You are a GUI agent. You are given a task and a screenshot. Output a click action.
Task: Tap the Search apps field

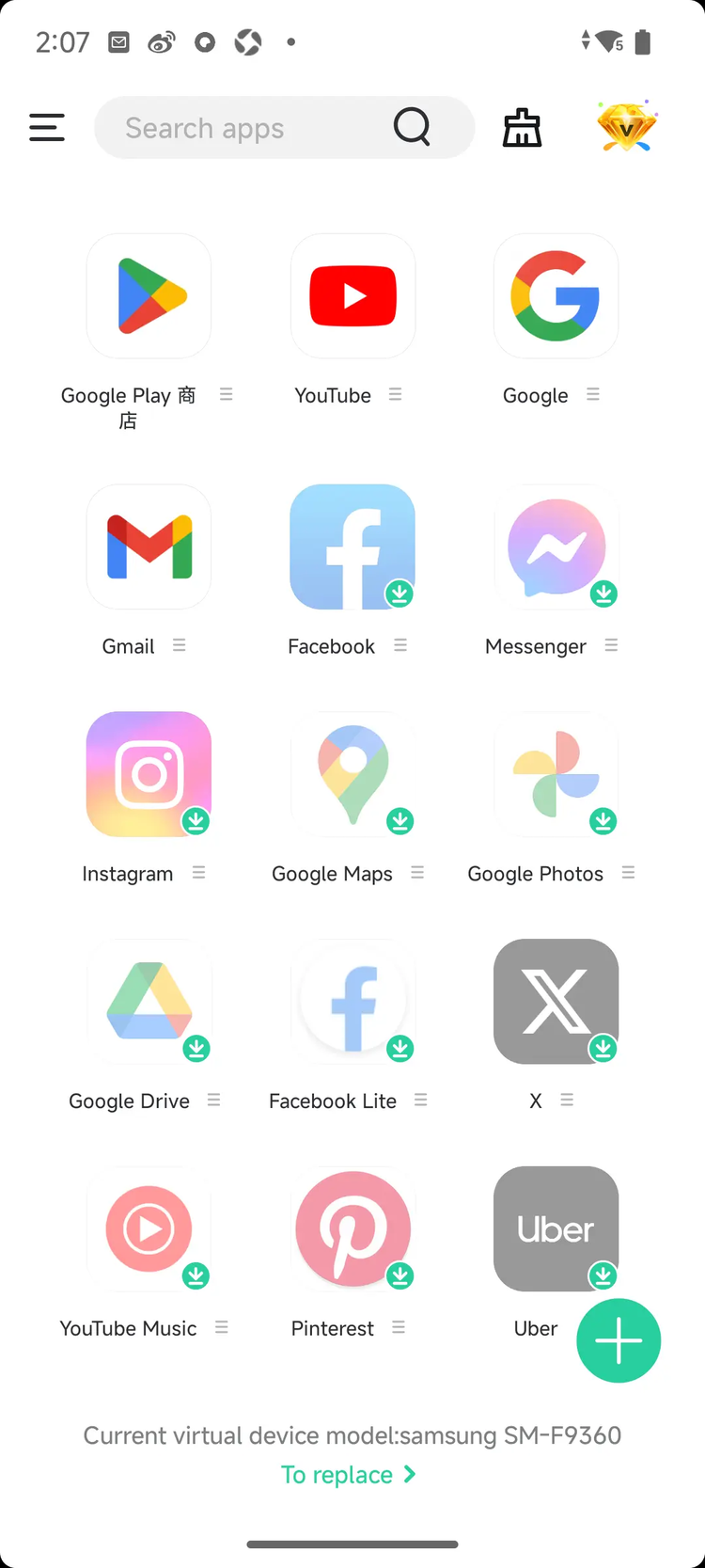click(x=244, y=128)
